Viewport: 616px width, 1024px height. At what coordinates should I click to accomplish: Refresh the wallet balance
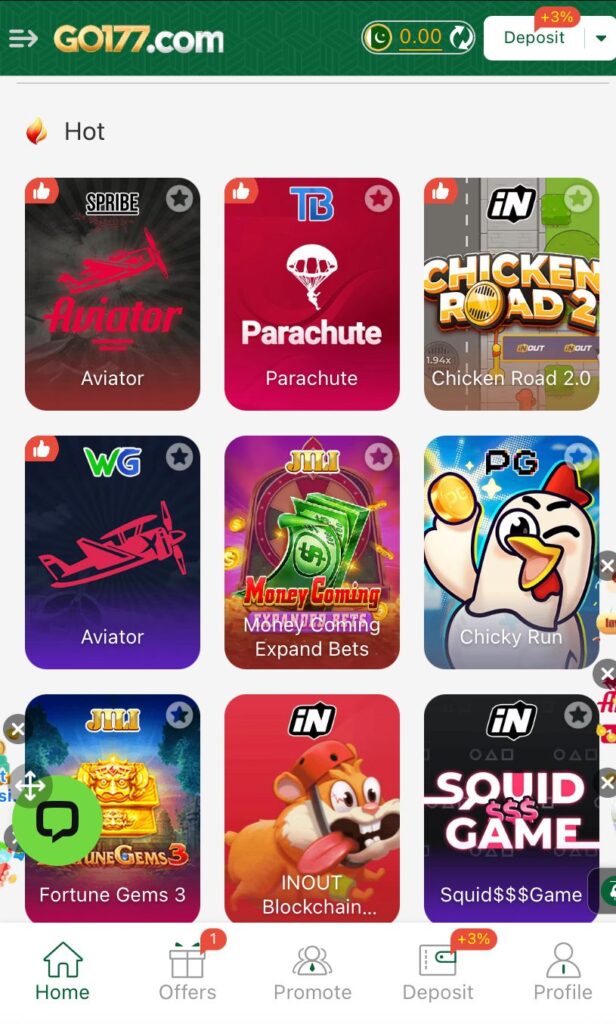(461, 38)
